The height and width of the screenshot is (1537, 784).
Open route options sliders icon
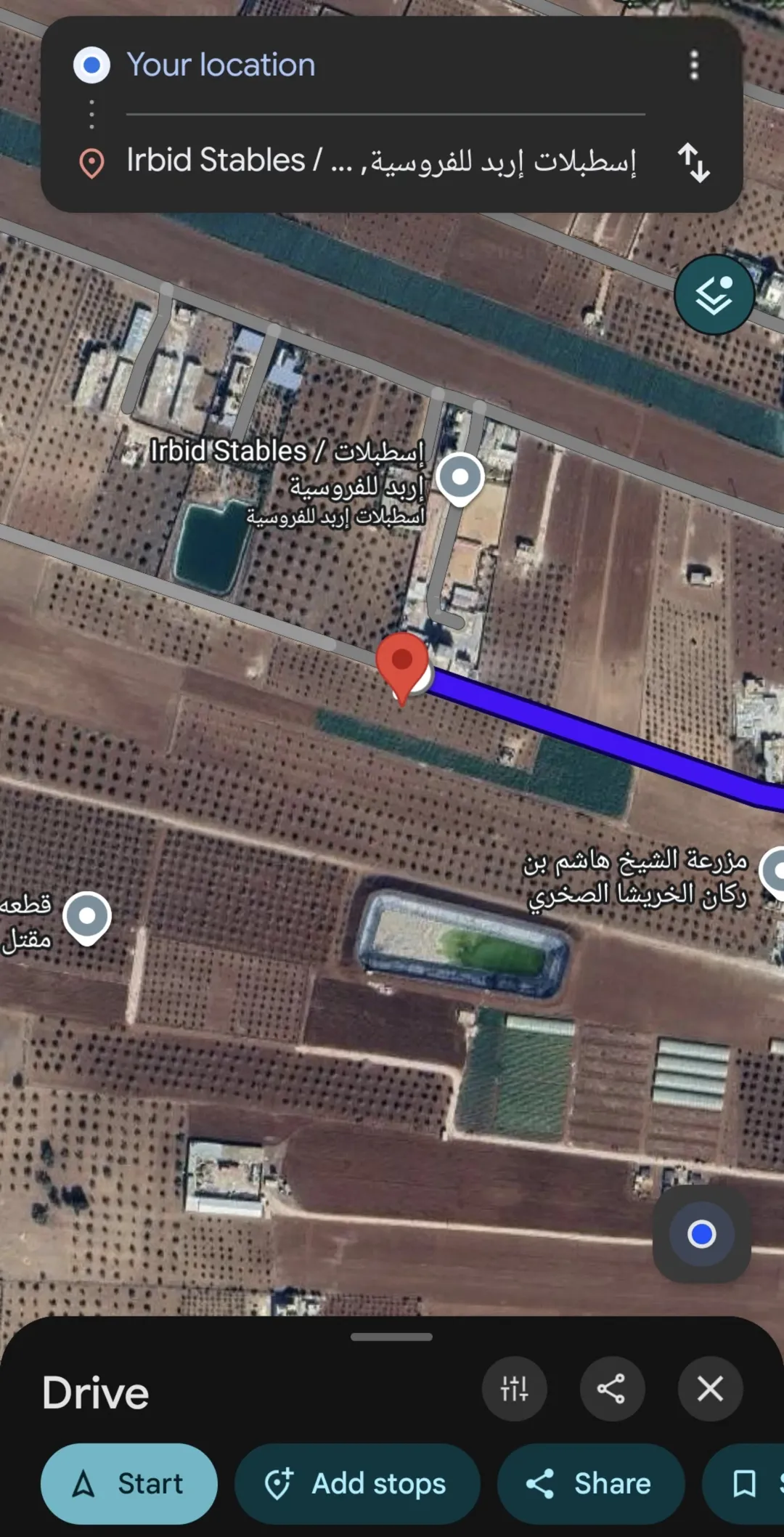click(514, 1389)
